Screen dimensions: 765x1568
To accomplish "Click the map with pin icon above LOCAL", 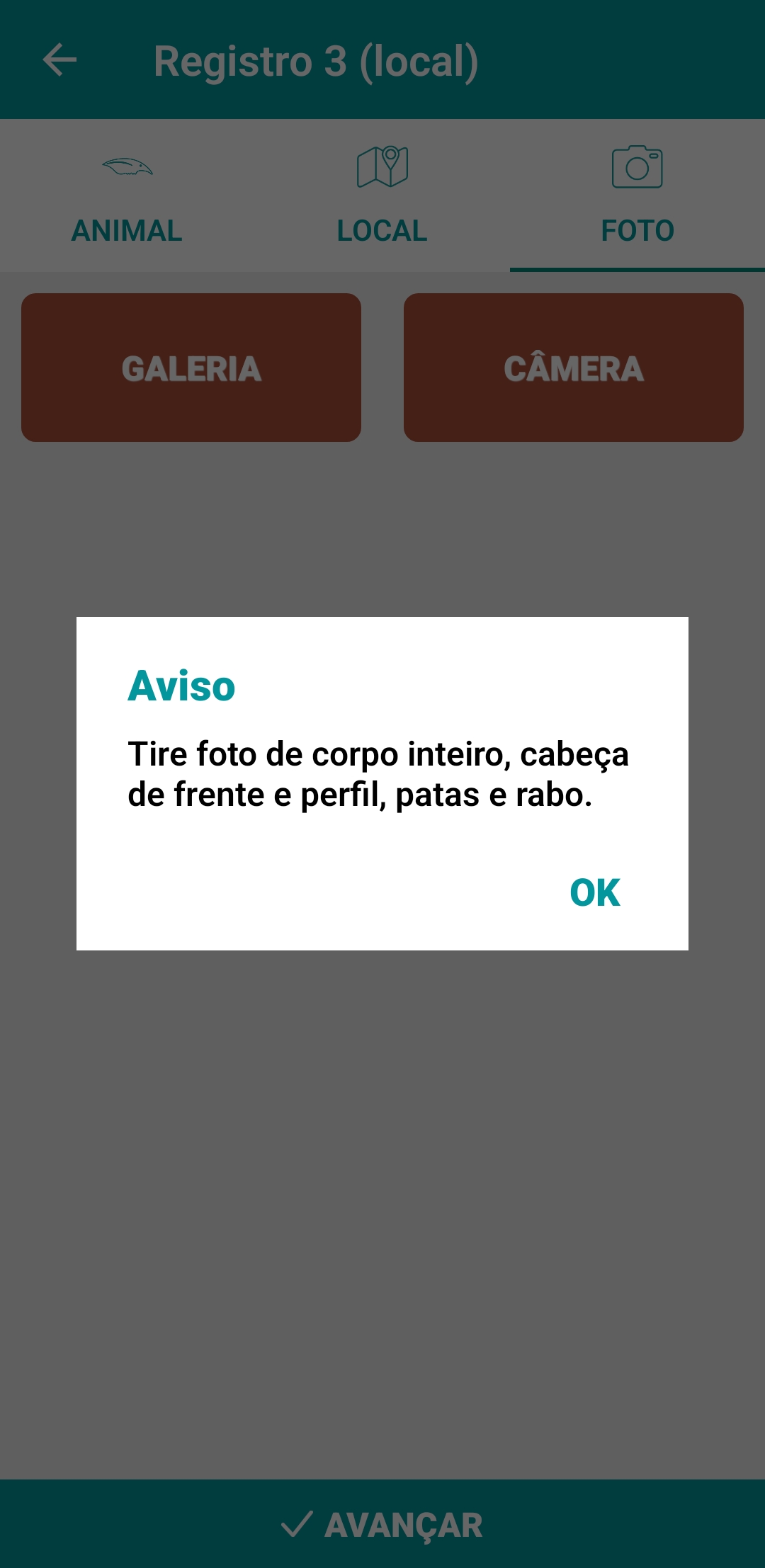I will (382, 166).
